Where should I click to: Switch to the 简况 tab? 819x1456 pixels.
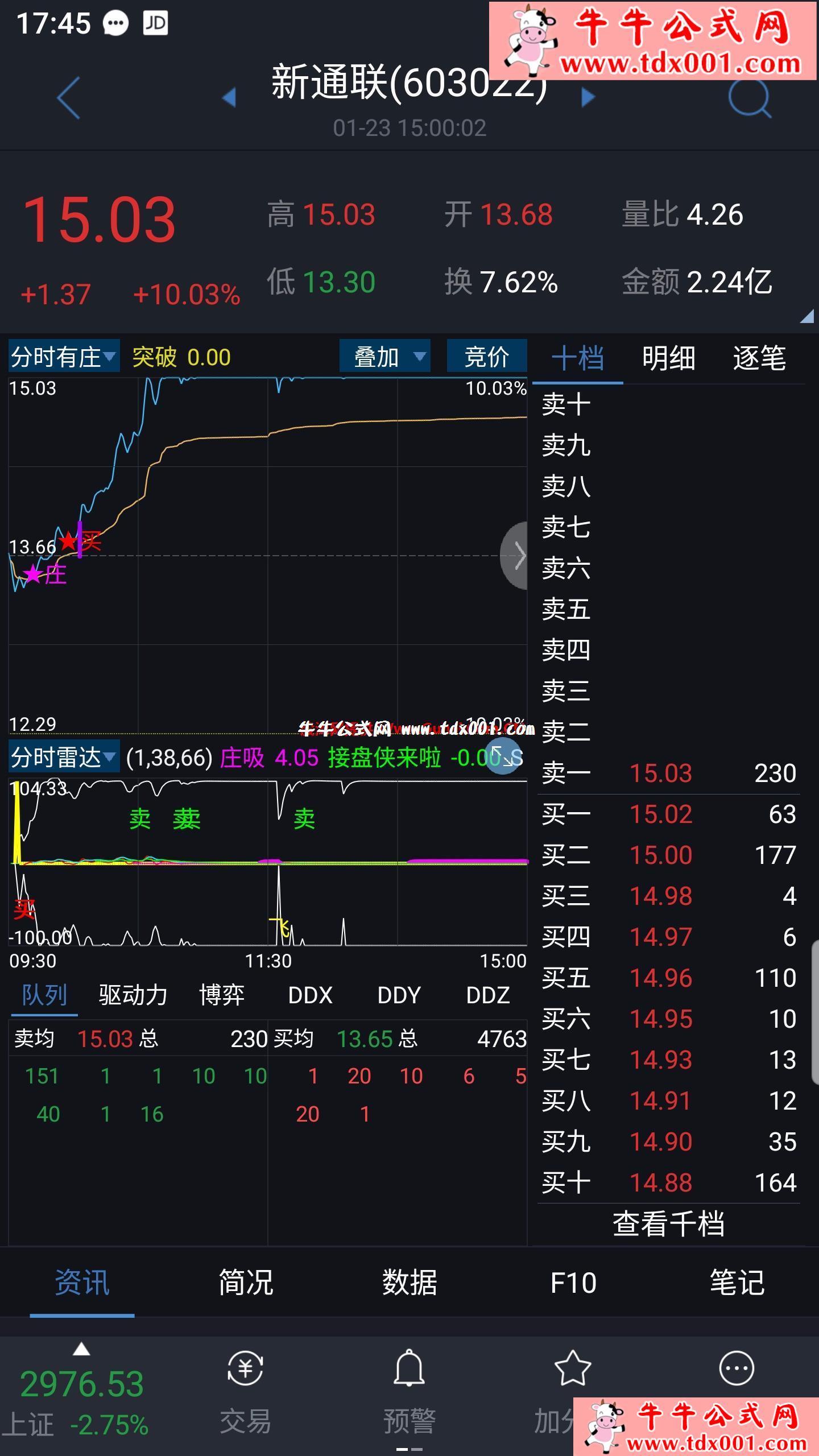246,1283
